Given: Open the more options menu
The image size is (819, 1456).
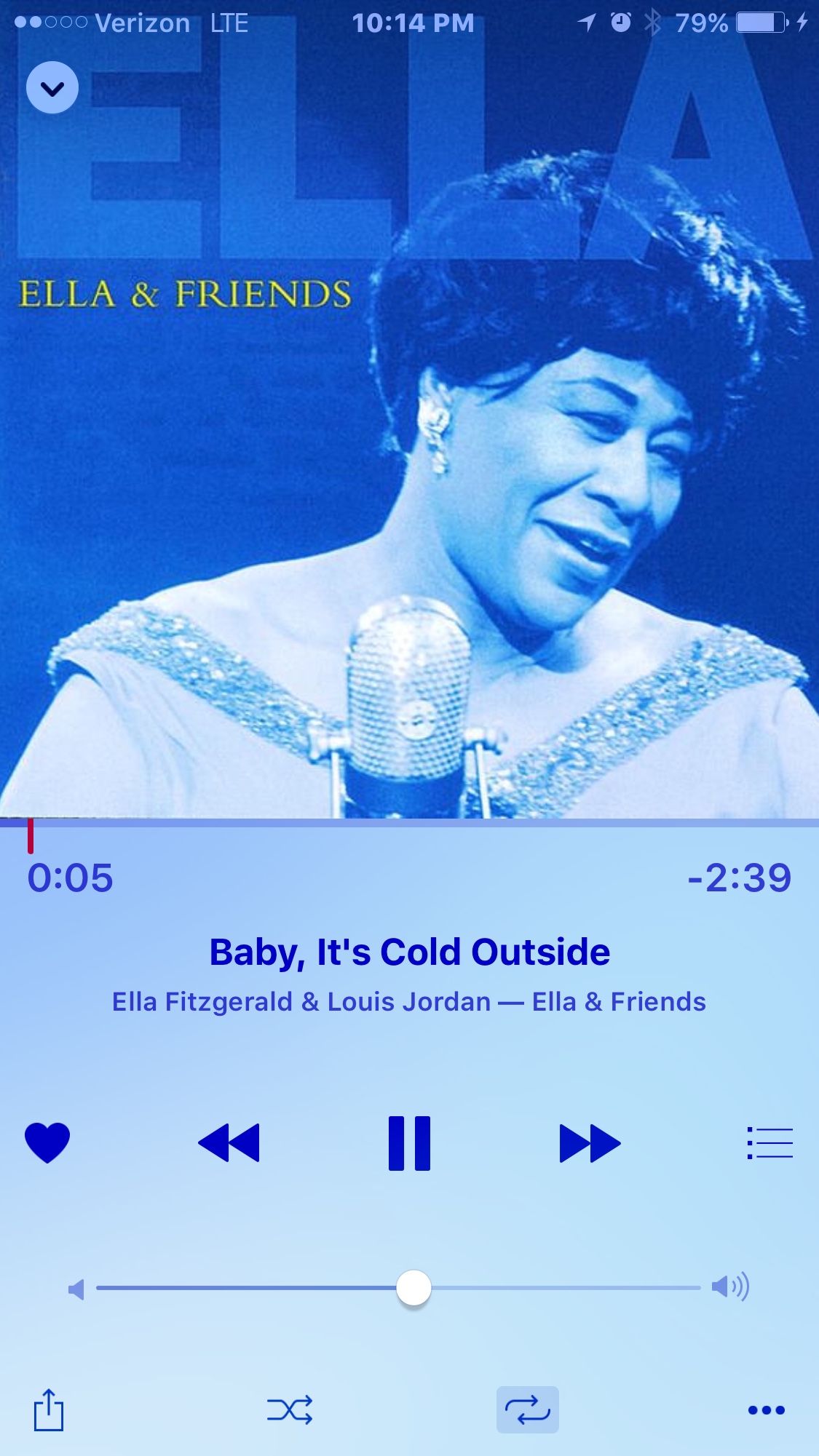Looking at the screenshot, I should tap(767, 1409).
